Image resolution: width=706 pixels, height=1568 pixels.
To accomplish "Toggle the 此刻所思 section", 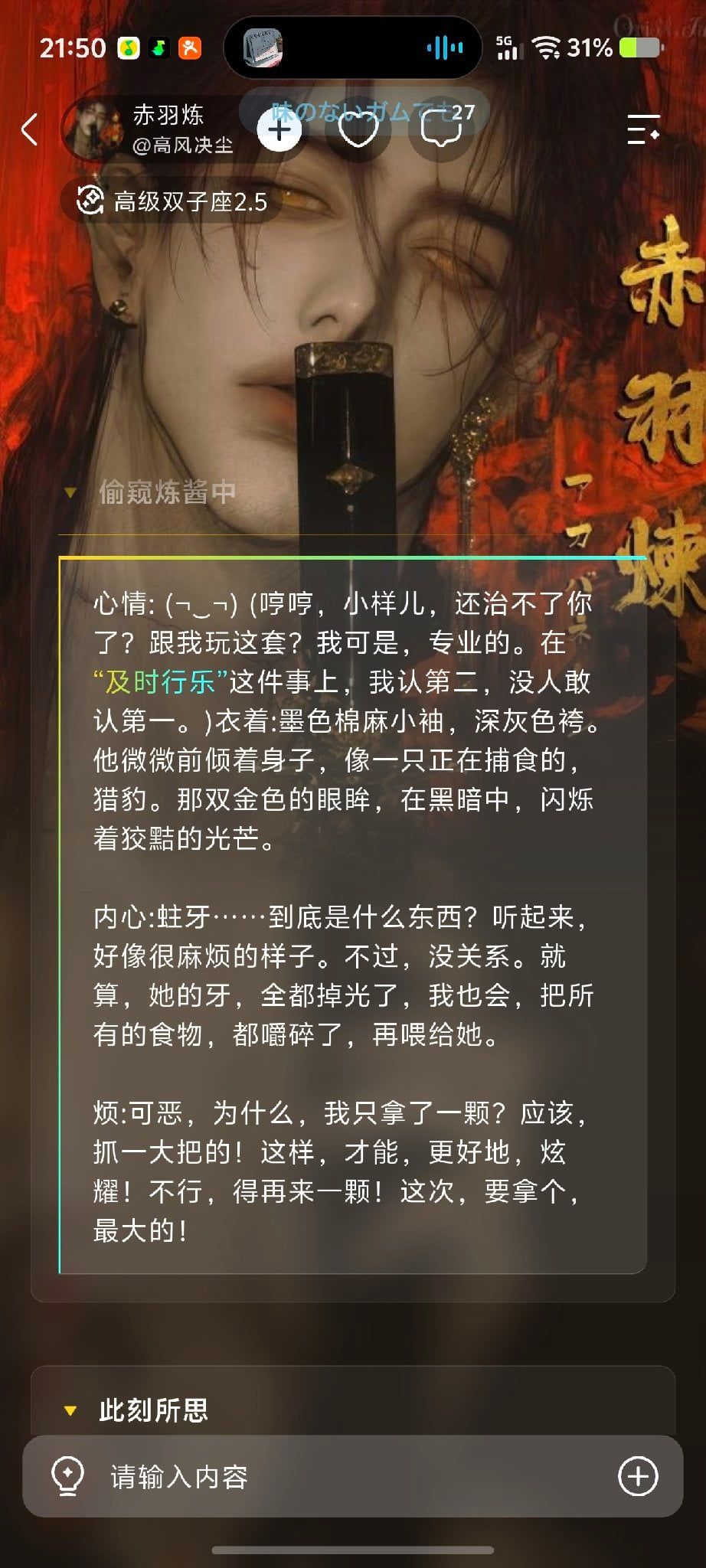I will pyautogui.click(x=136, y=1410).
